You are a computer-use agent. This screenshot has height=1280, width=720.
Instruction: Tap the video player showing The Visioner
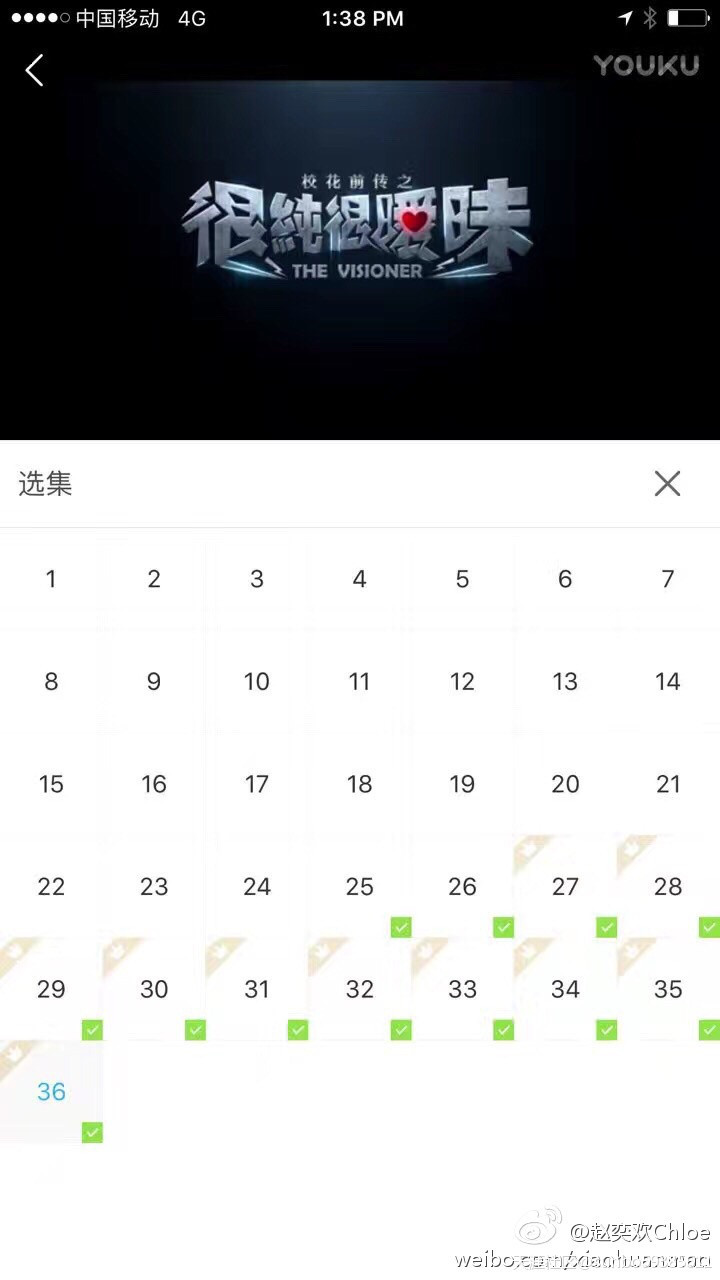[x=360, y=240]
